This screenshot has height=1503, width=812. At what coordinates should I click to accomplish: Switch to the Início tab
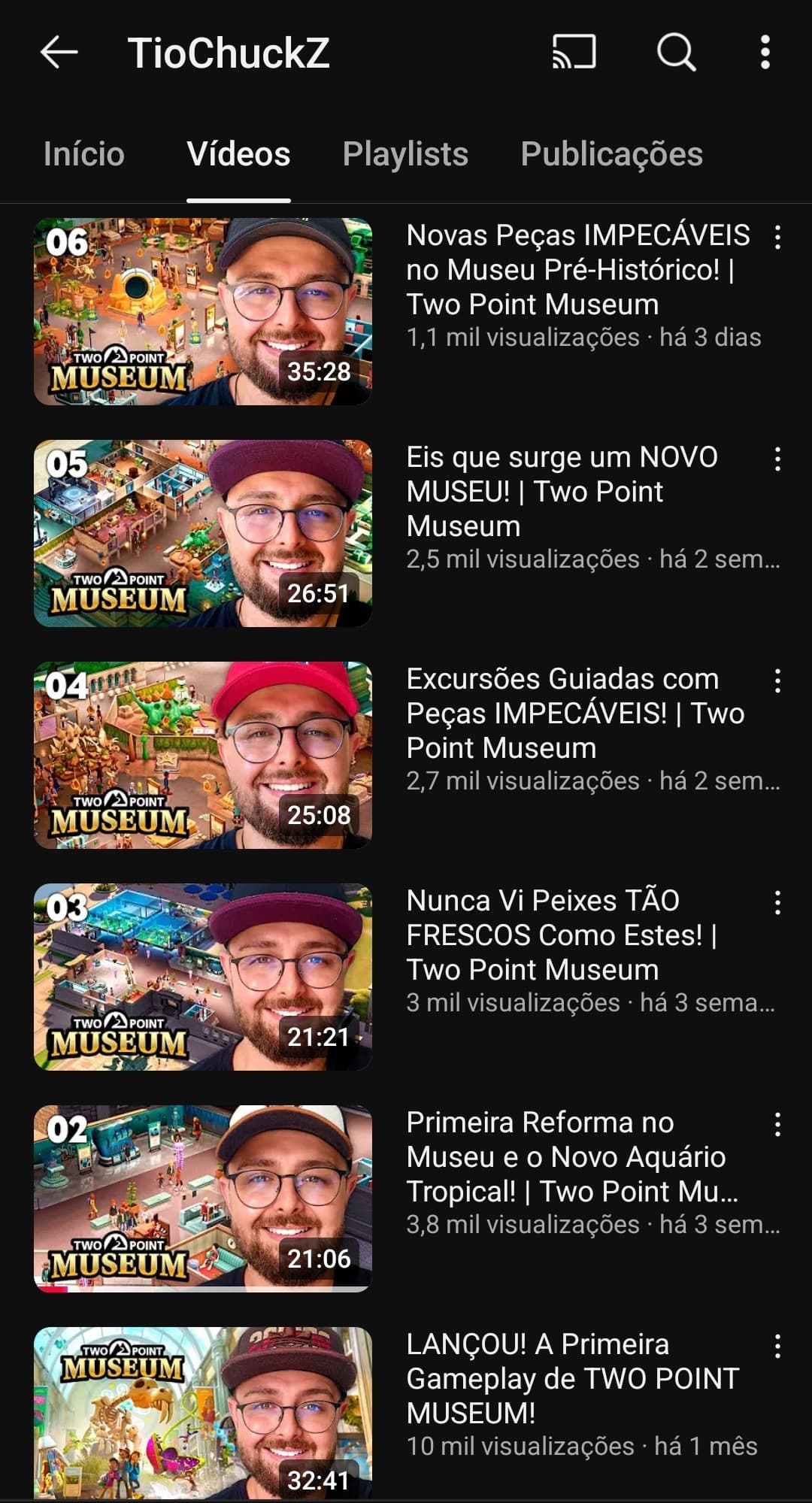pos(83,154)
